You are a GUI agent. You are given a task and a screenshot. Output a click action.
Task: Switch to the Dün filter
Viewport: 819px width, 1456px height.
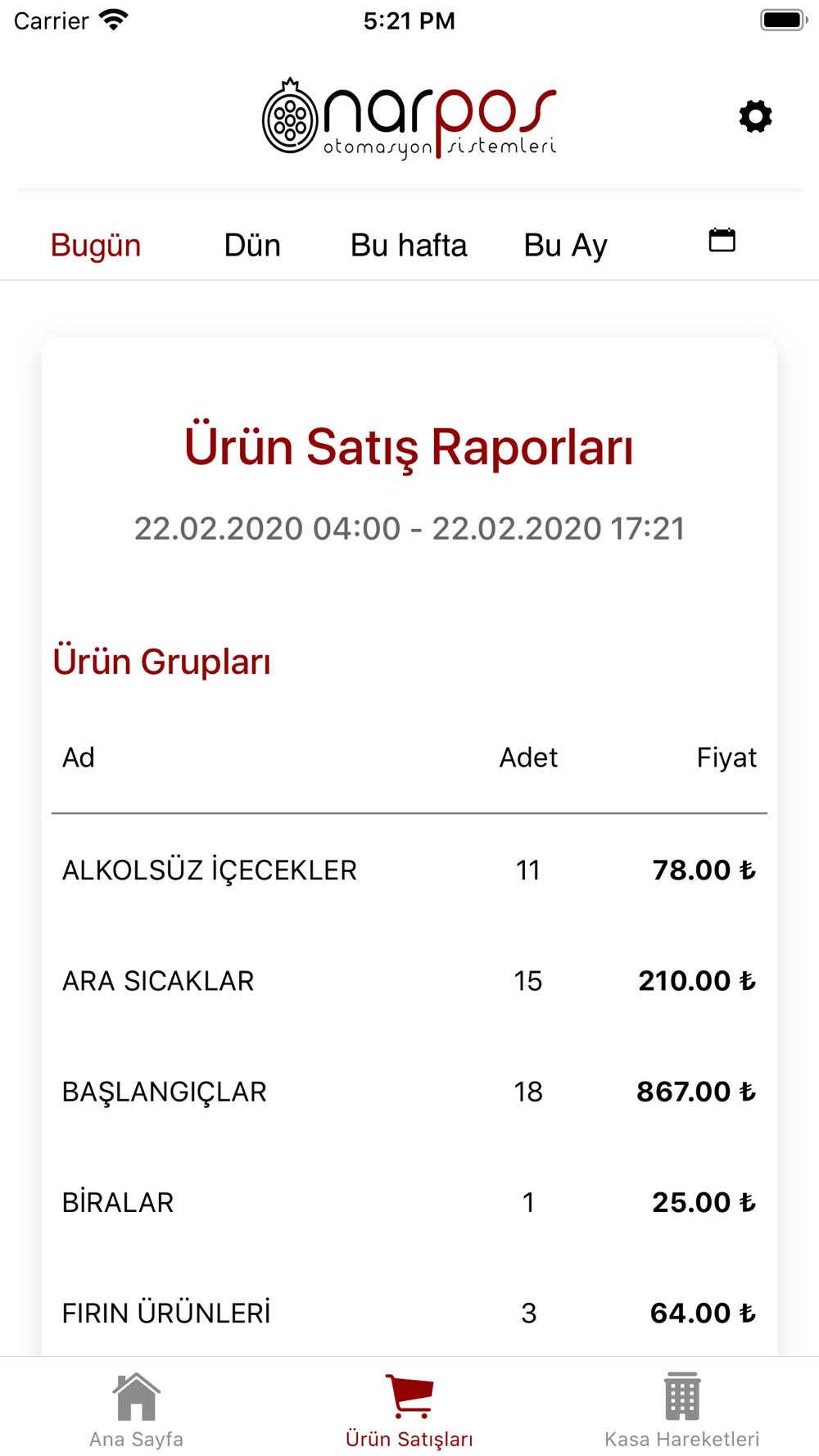pos(252,246)
